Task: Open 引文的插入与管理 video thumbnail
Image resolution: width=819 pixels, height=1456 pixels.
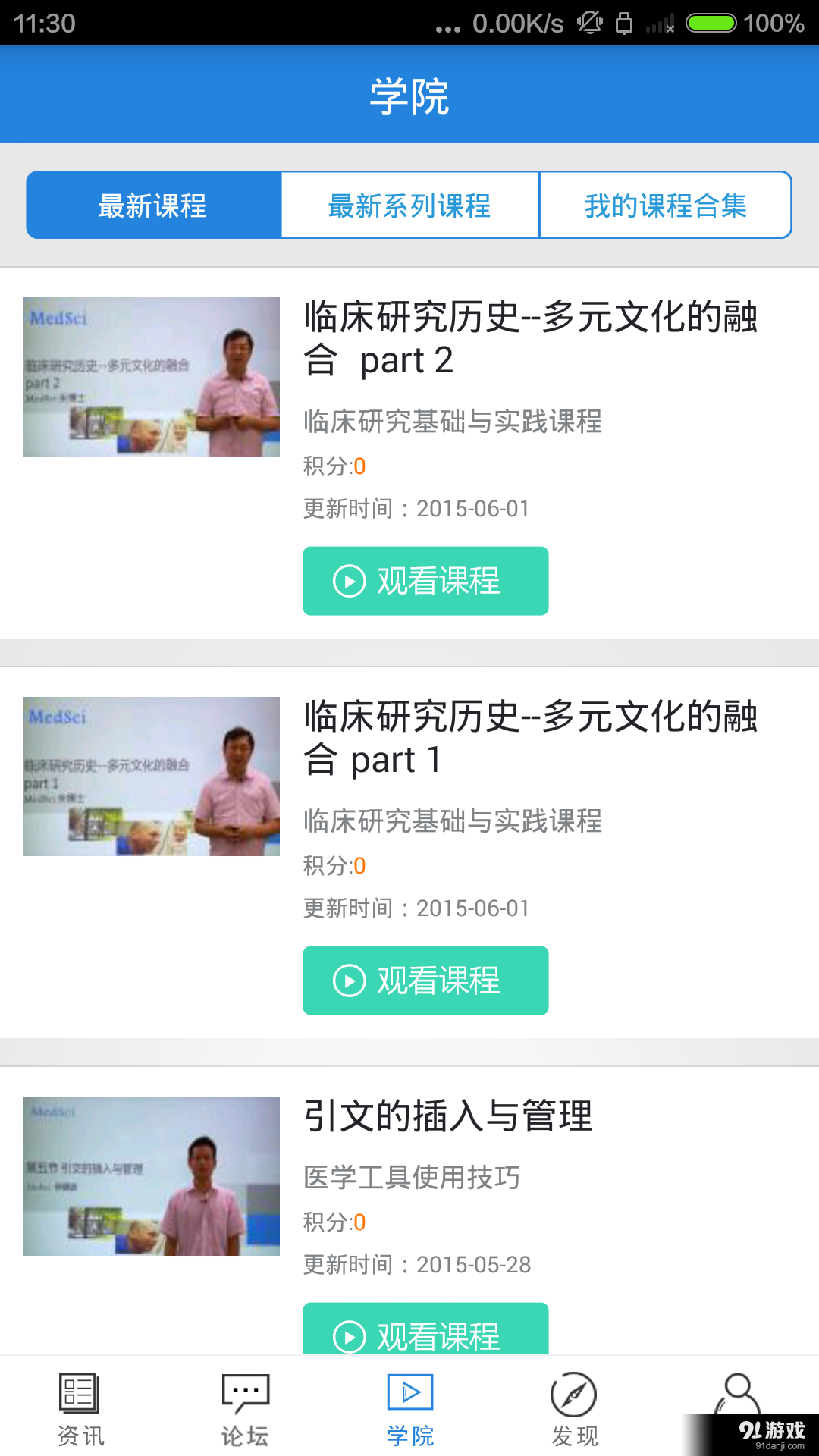Action: point(150,1174)
